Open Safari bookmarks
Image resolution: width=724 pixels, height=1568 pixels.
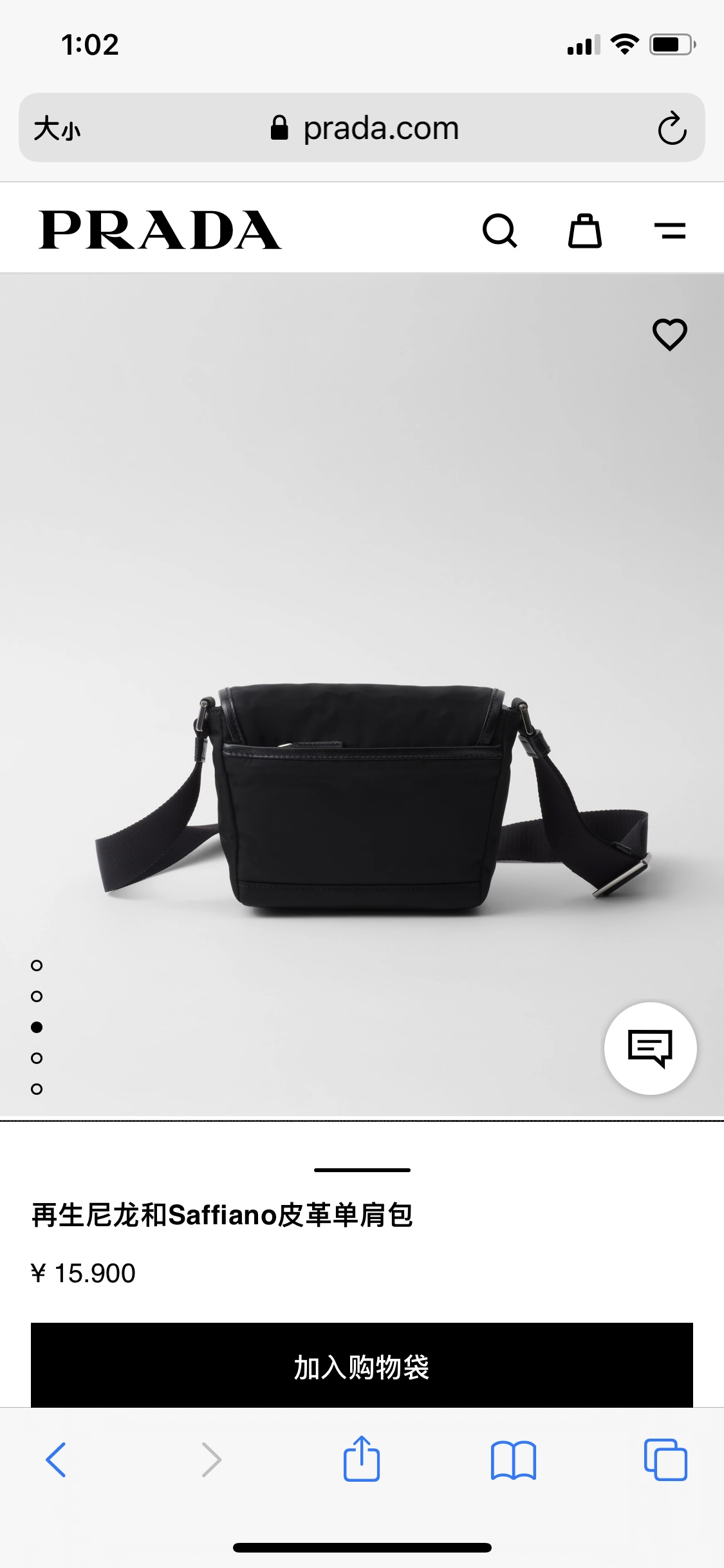(x=513, y=1460)
